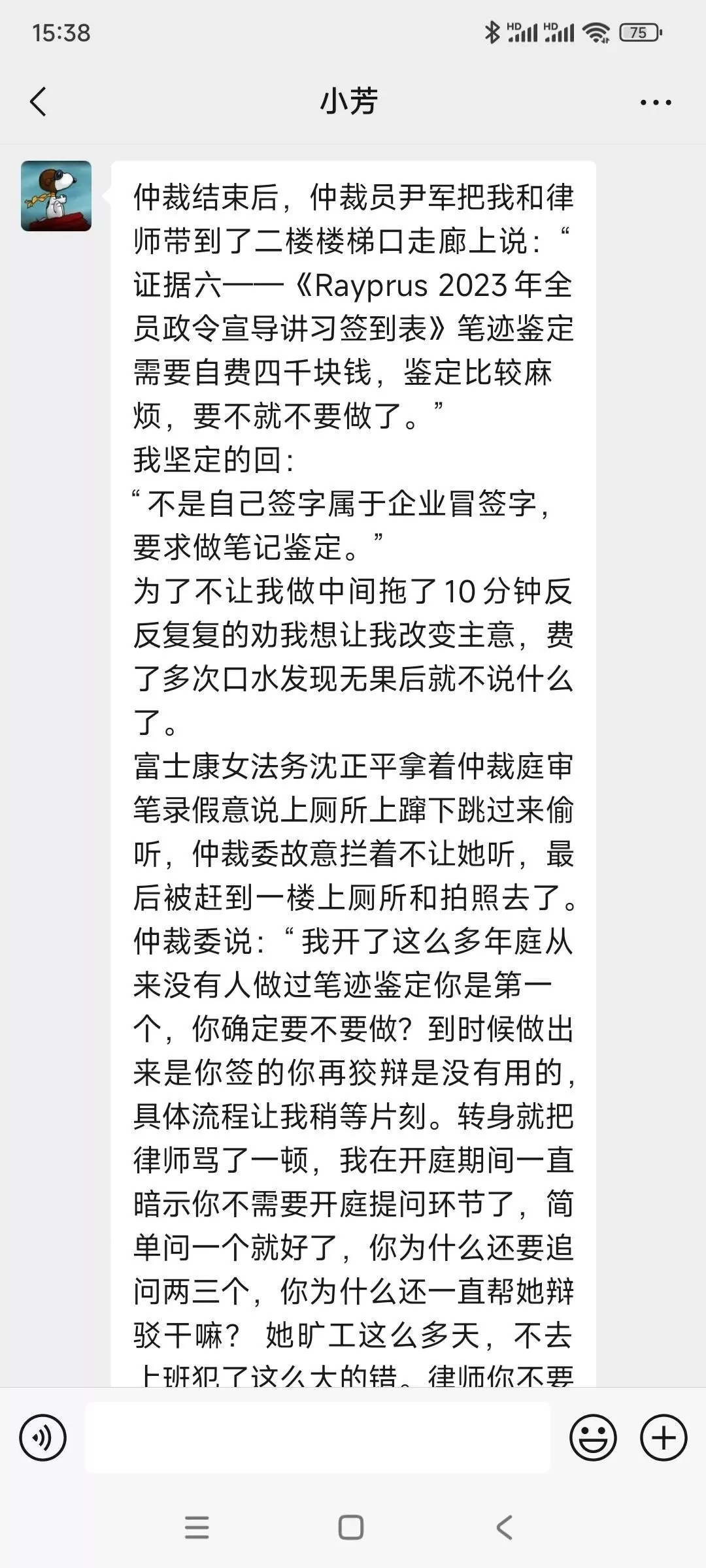706x1568 pixels.
Task: Go back from the 小芳 chat
Action: coord(39,102)
